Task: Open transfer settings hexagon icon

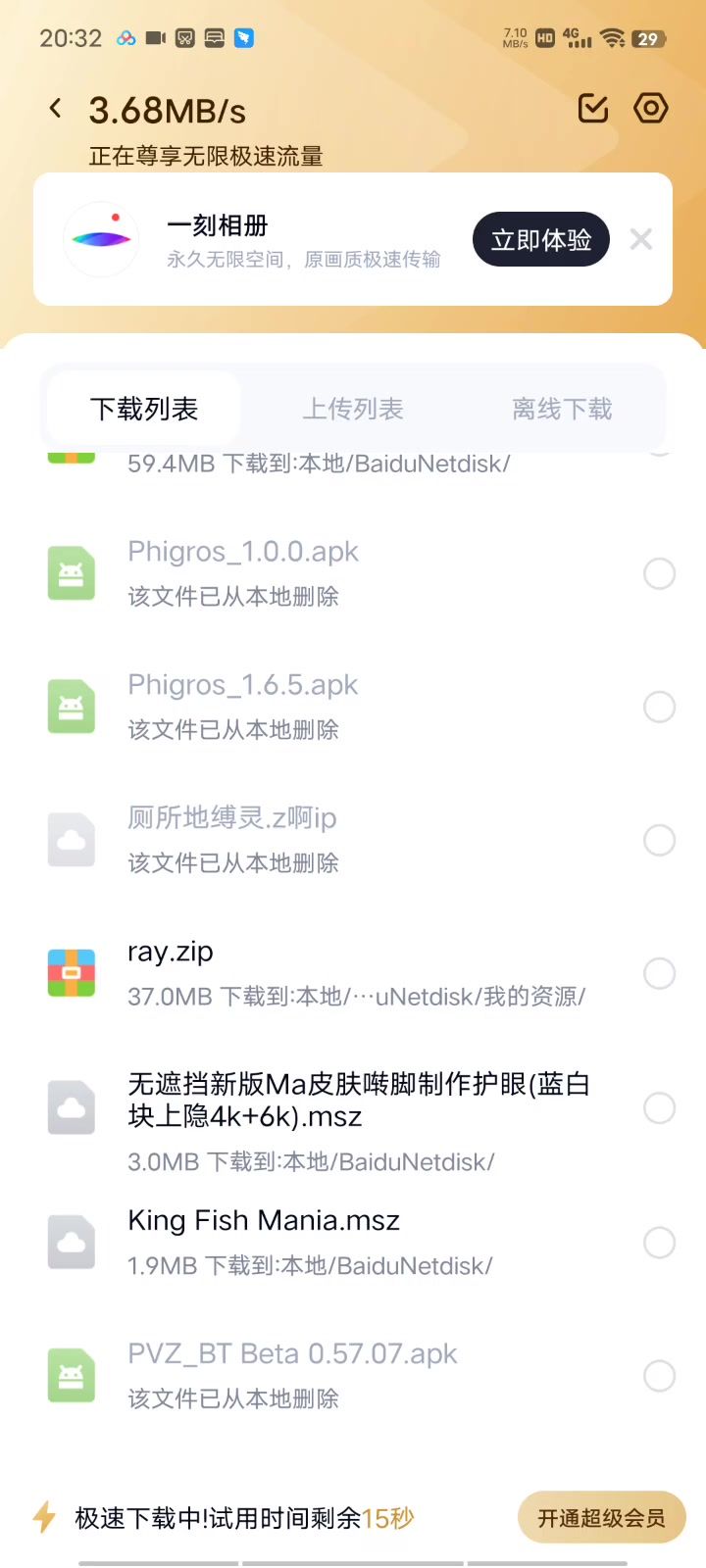Action: (651, 108)
